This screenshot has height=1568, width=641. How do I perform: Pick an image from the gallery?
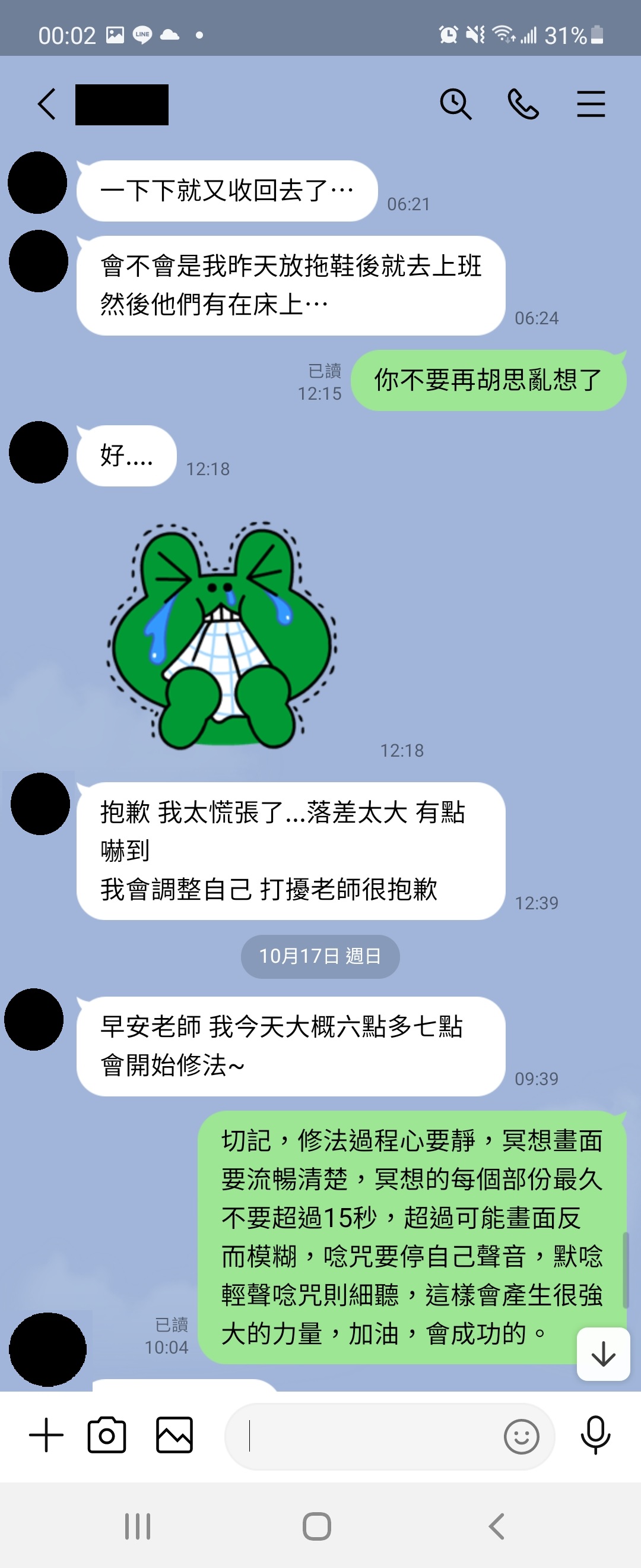pos(174,1435)
